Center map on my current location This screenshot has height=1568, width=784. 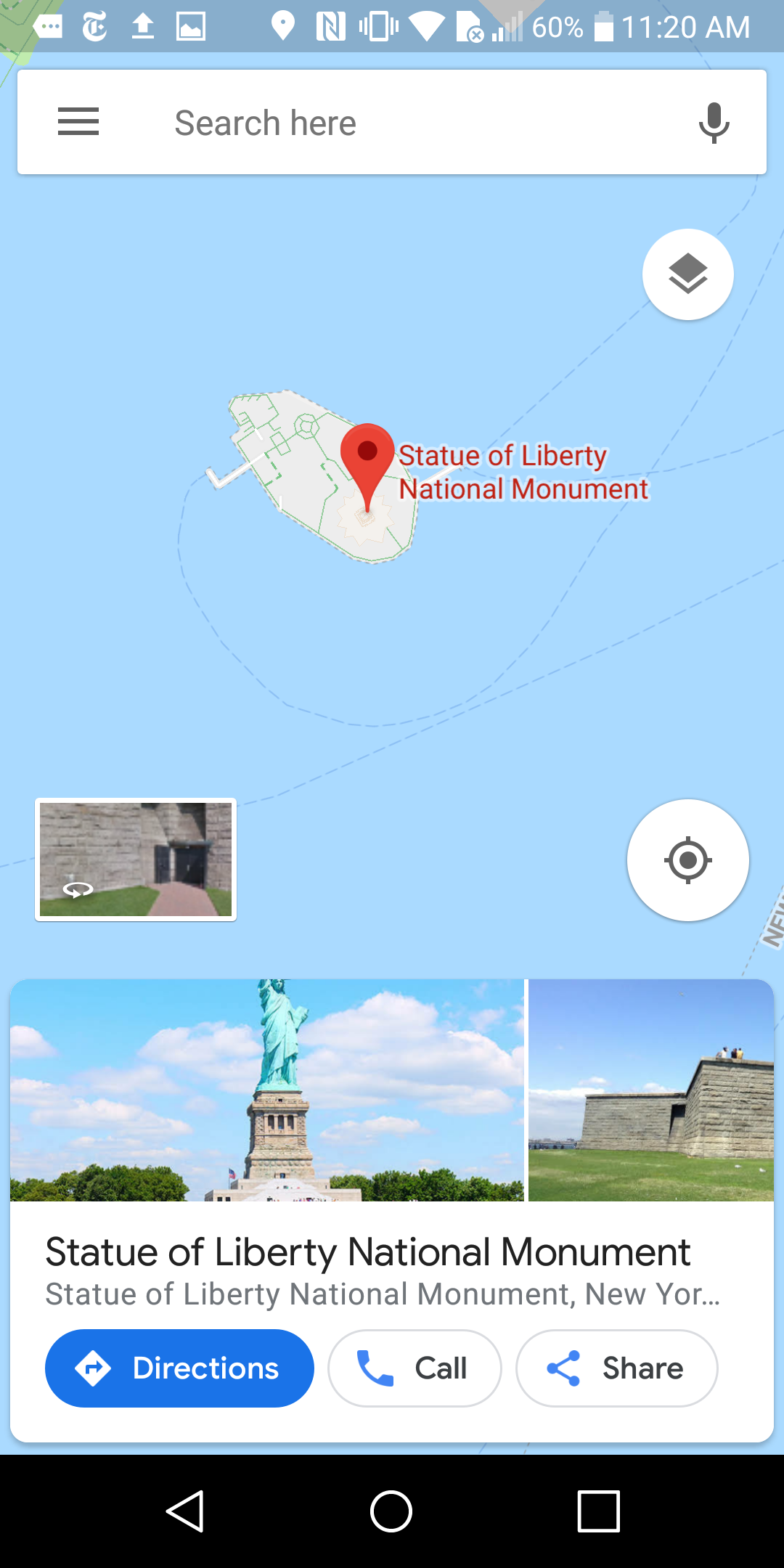click(687, 860)
